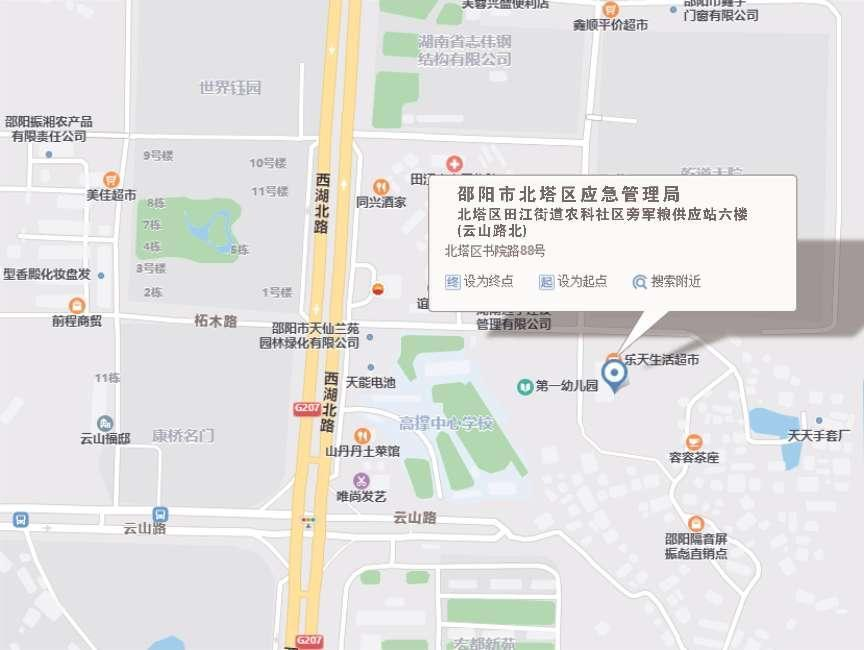Tap the blue location marker pin
This screenshot has width=864, height=650.
click(613, 374)
